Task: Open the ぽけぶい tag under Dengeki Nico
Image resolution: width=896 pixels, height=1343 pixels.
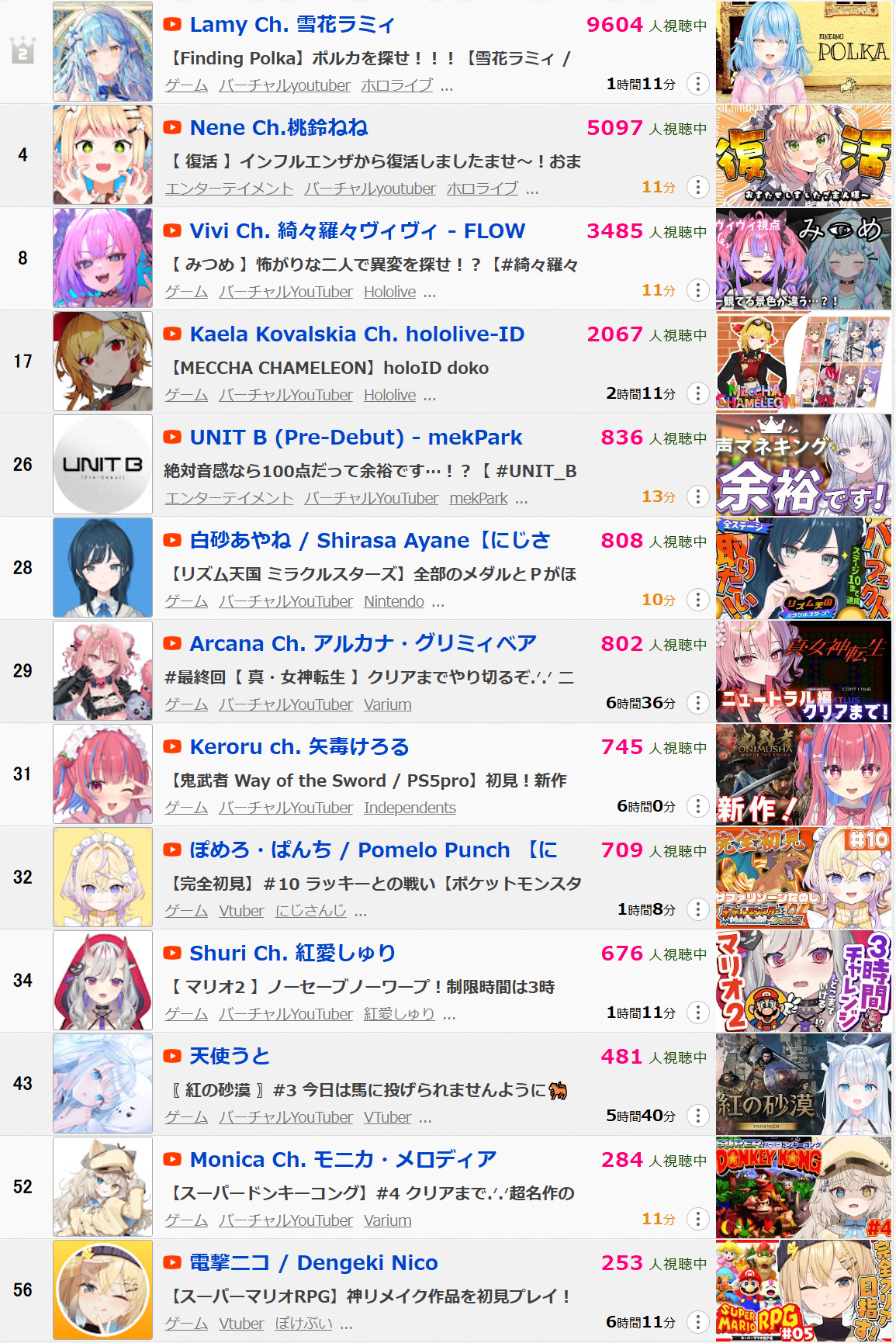Action: point(303,1324)
